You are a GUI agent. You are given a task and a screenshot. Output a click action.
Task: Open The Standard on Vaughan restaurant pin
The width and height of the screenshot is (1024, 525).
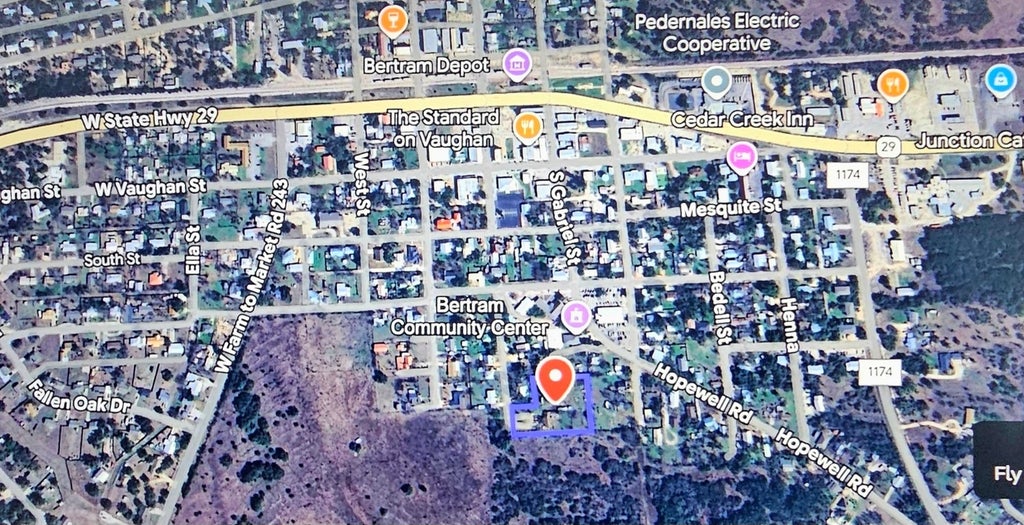tap(527, 126)
